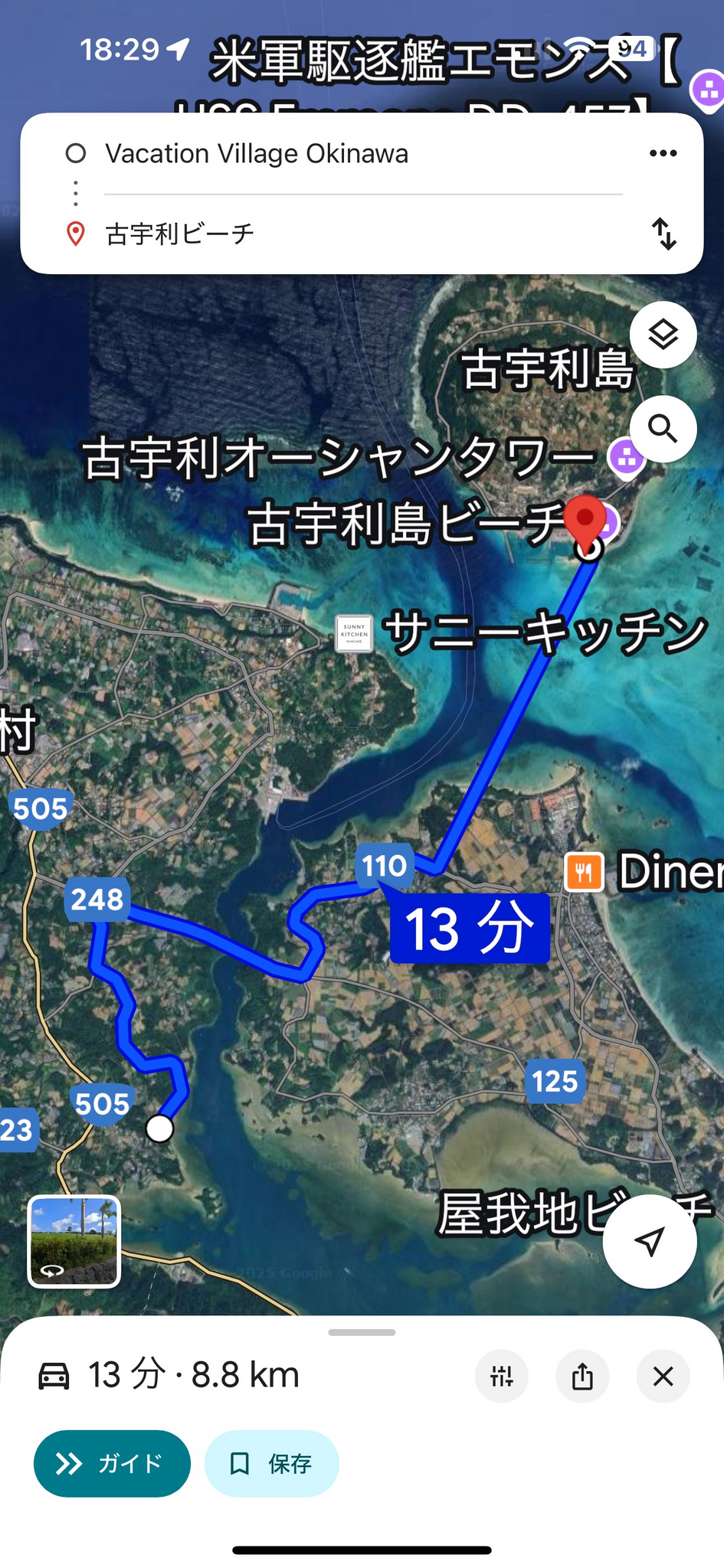This screenshot has height=1568, width=724.
Task: Tap the 13 分 route time label
Action: 470,928
